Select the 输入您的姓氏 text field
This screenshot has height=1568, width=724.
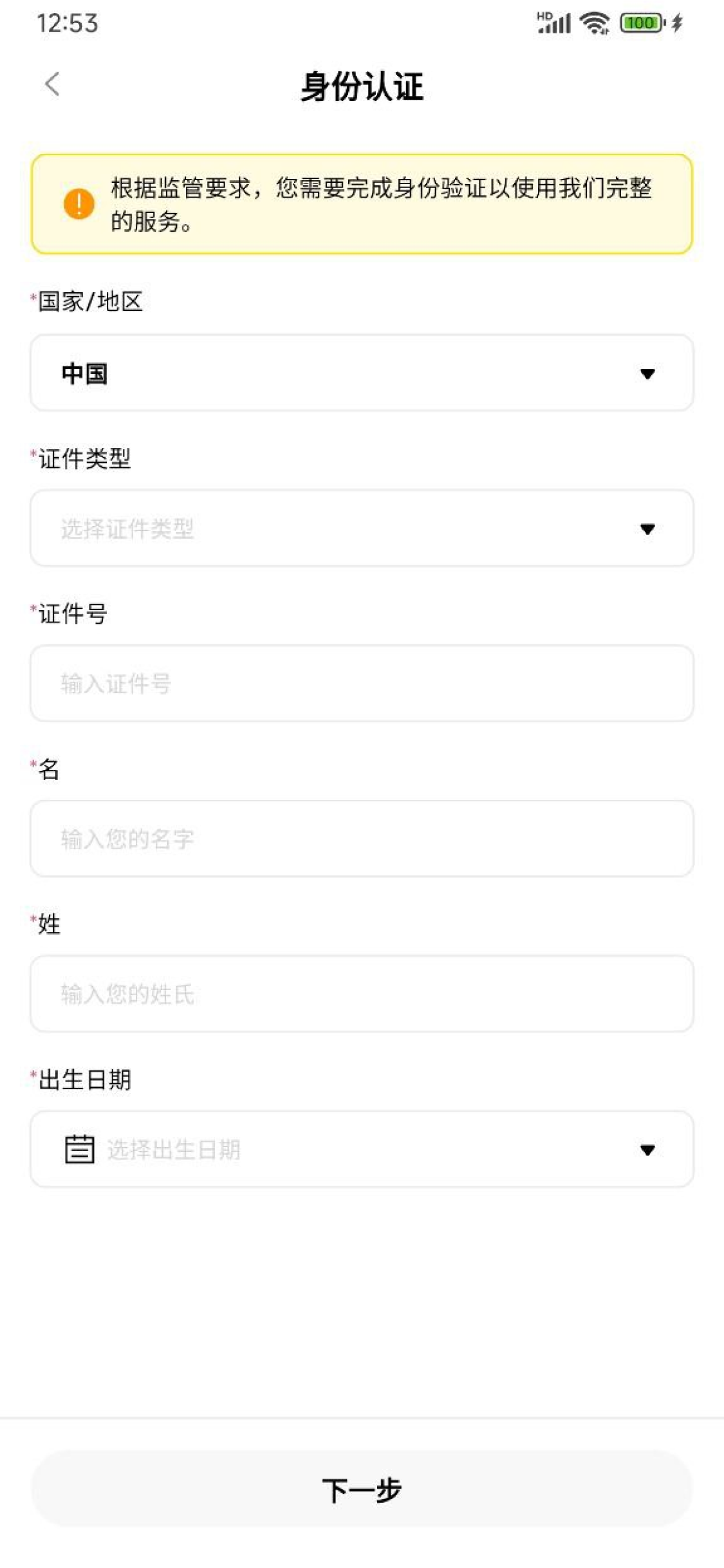pyautogui.click(x=362, y=993)
